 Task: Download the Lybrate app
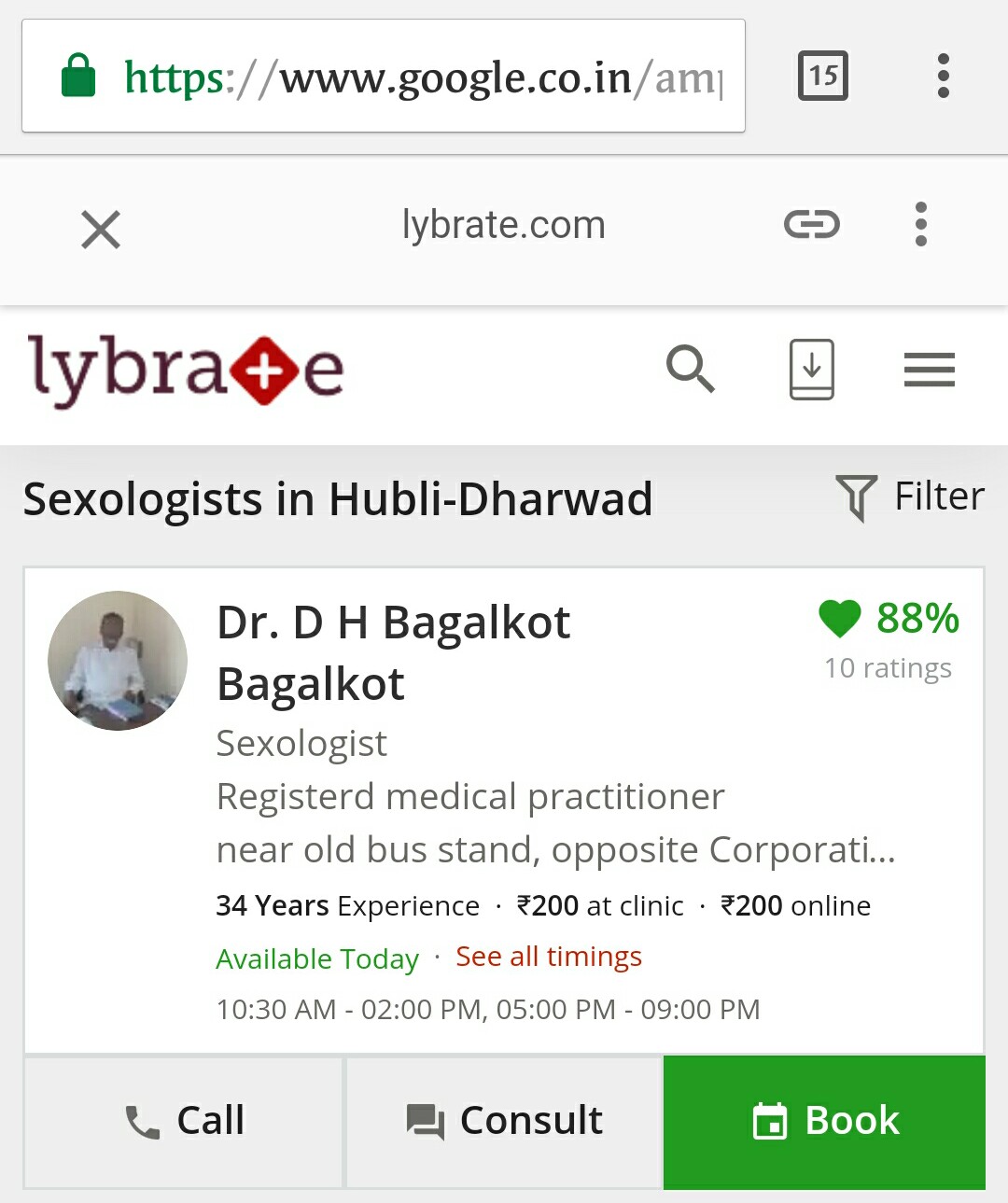click(x=811, y=370)
